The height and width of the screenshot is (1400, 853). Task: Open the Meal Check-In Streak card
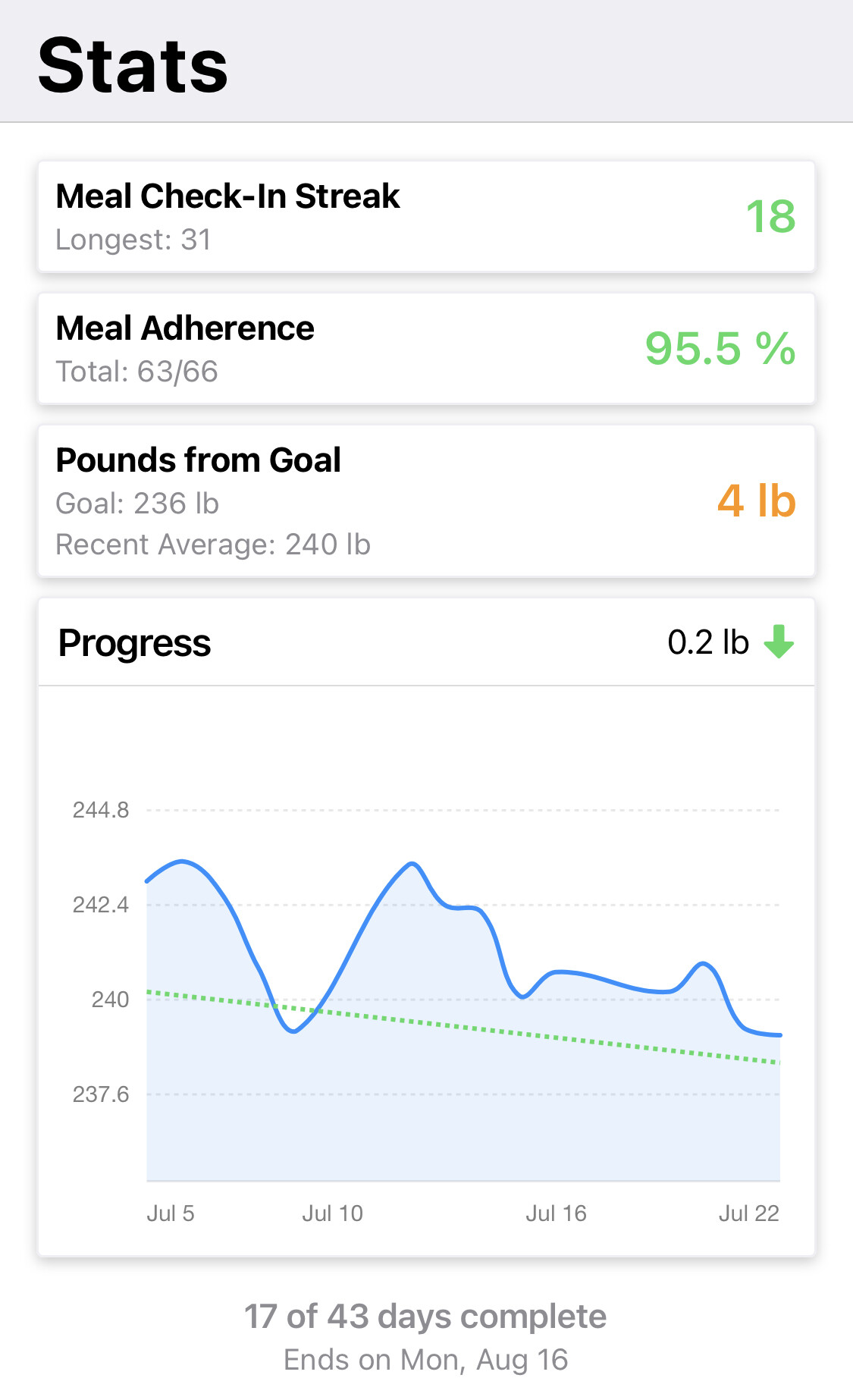(x=426, y=217)
